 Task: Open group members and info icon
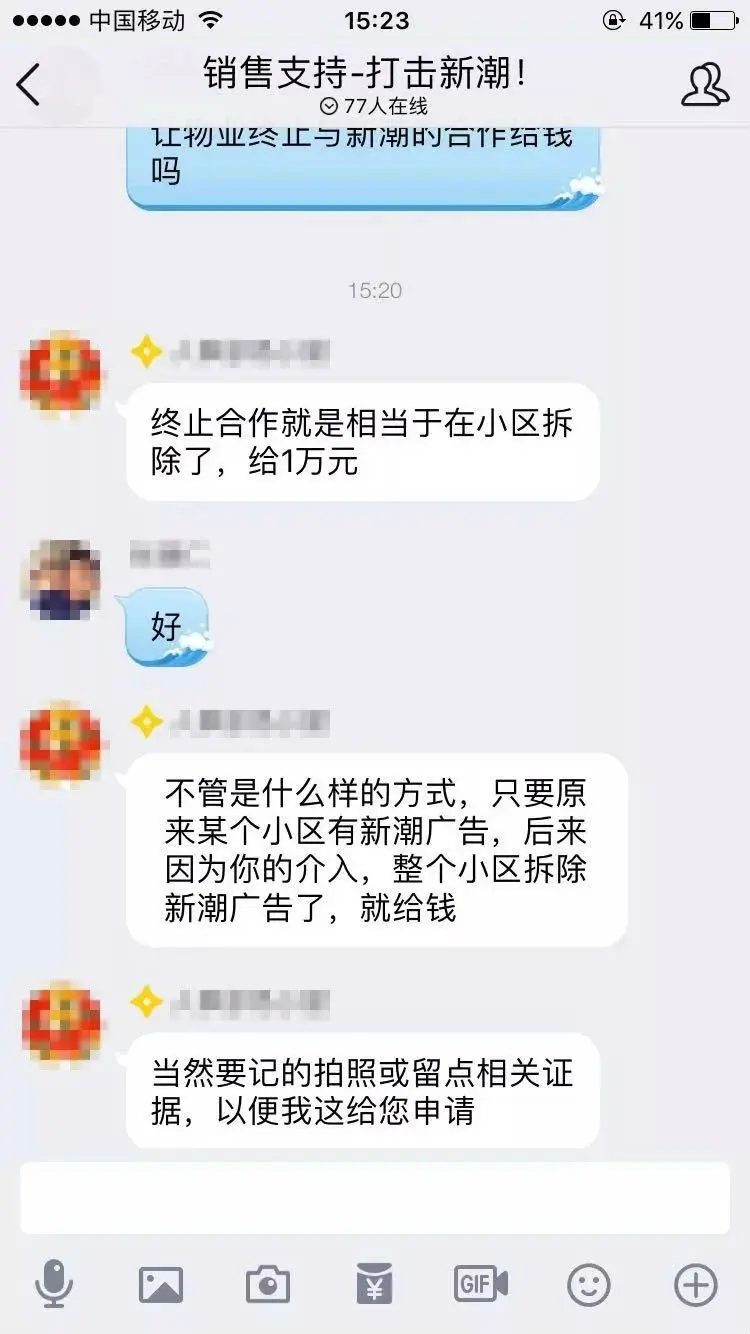(x=704, y=84)
